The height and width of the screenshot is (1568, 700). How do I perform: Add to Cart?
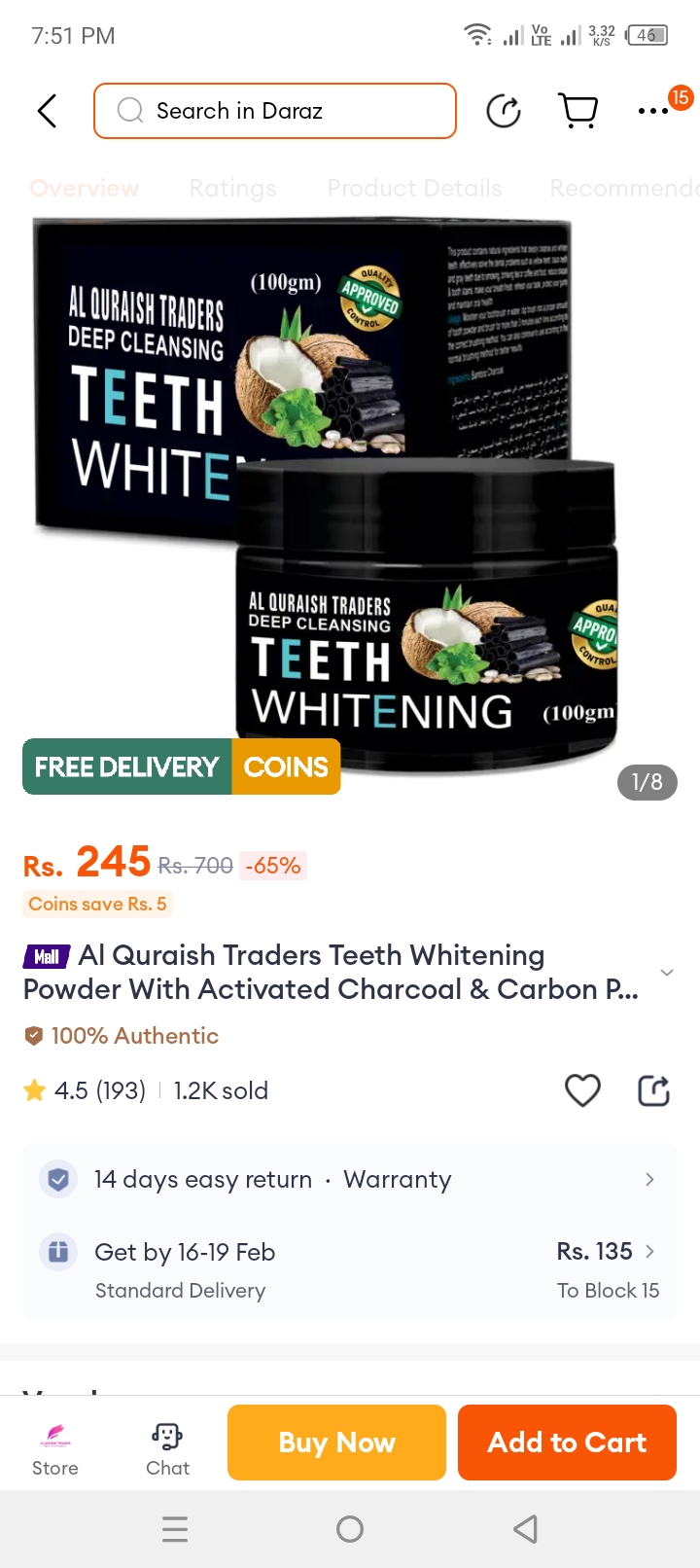(567, 1443)
